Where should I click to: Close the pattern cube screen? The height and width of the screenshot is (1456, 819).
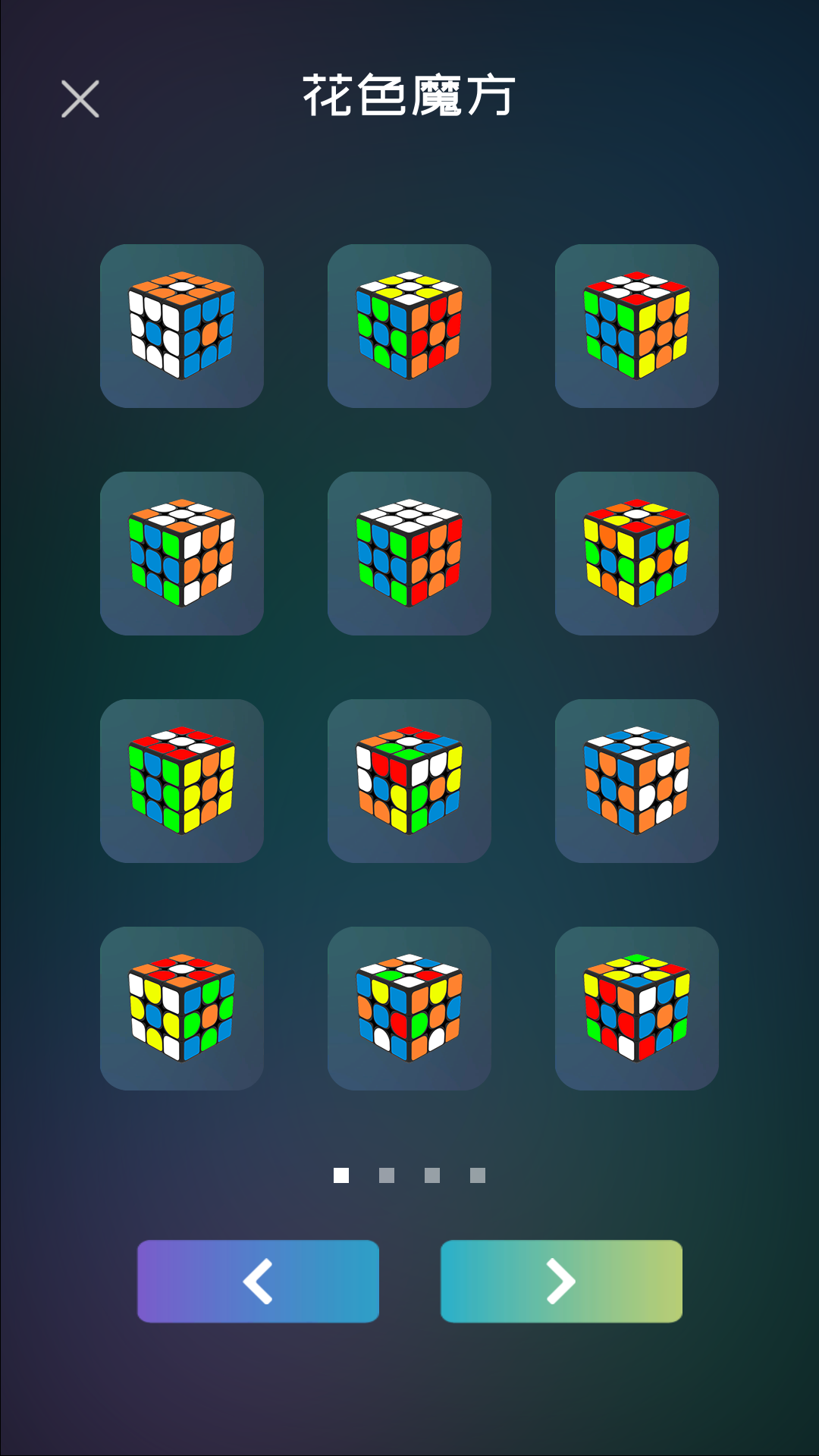80,99
